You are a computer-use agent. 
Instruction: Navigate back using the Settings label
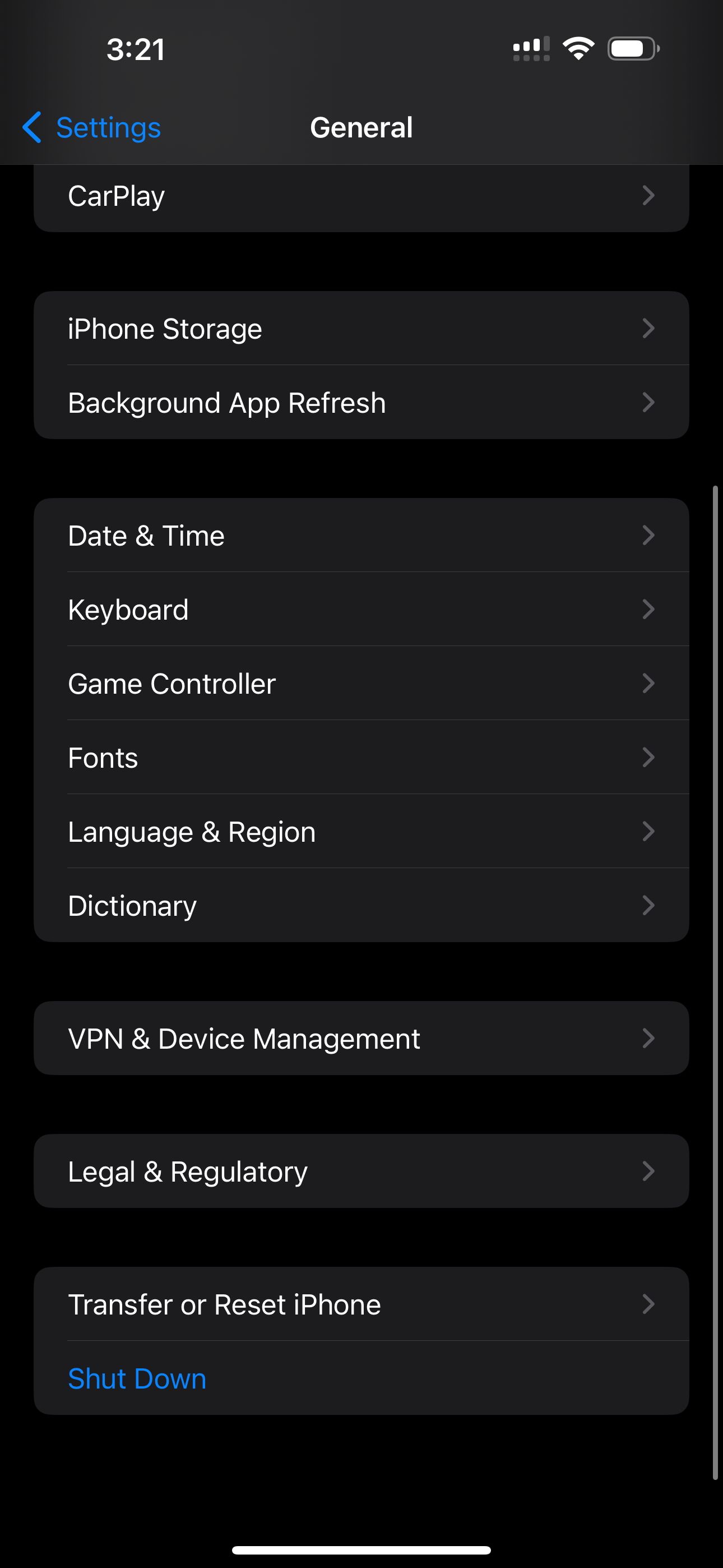coord(108,127)
